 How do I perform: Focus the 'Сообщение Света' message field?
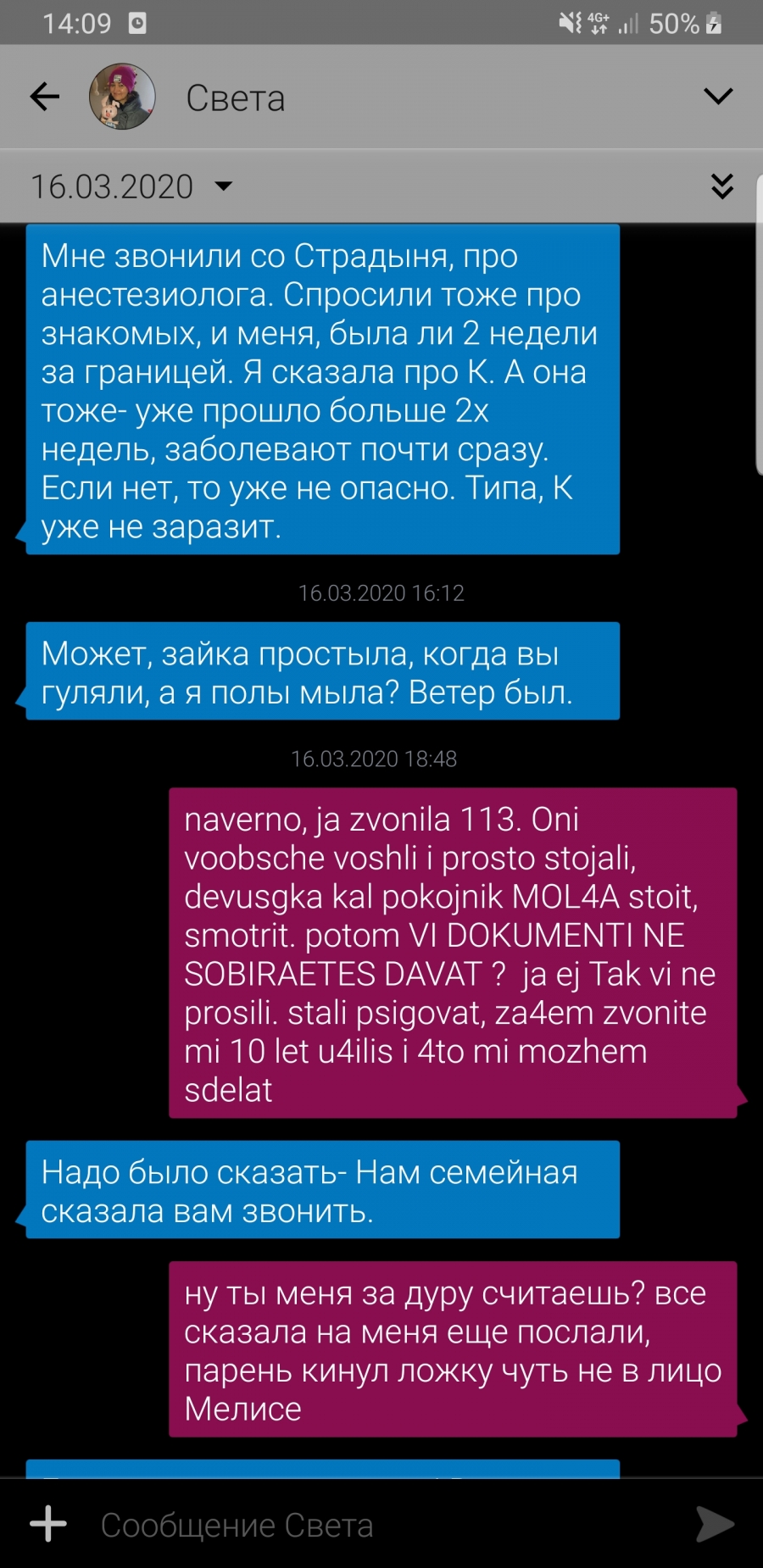[x=381, y=1525]
